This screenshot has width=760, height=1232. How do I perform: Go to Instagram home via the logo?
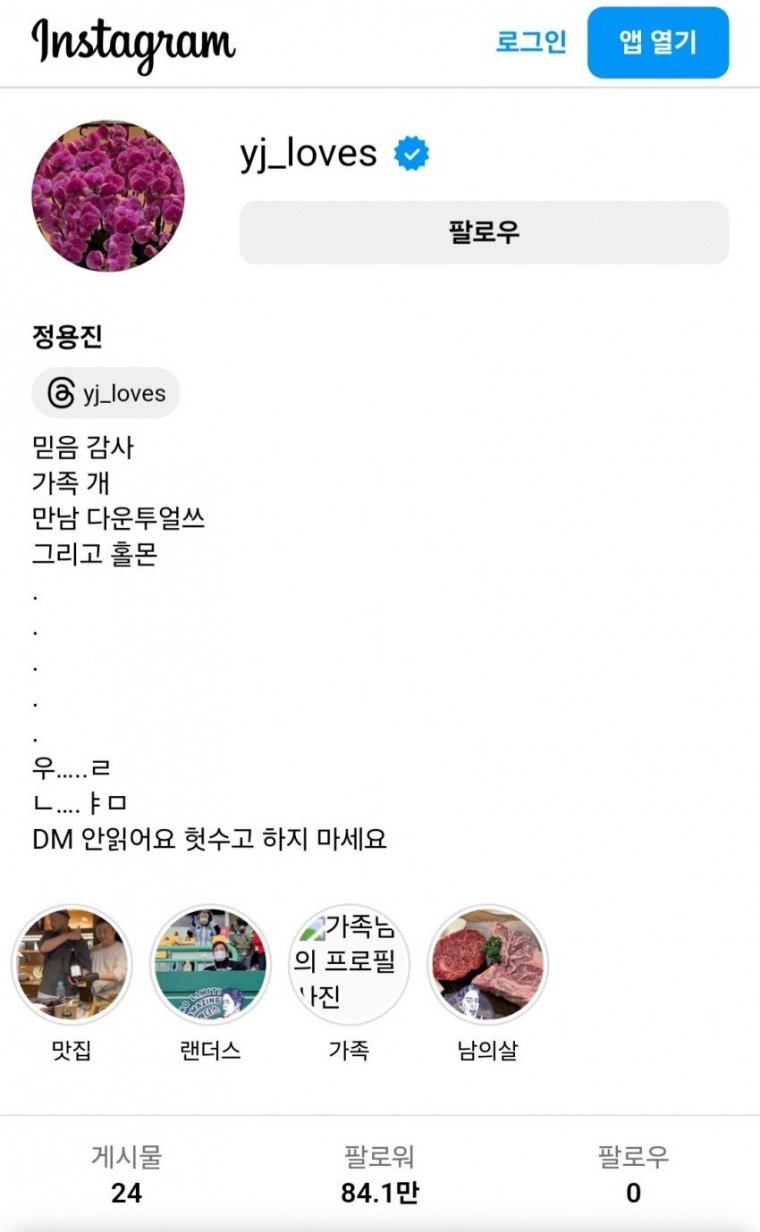[133, 43]
